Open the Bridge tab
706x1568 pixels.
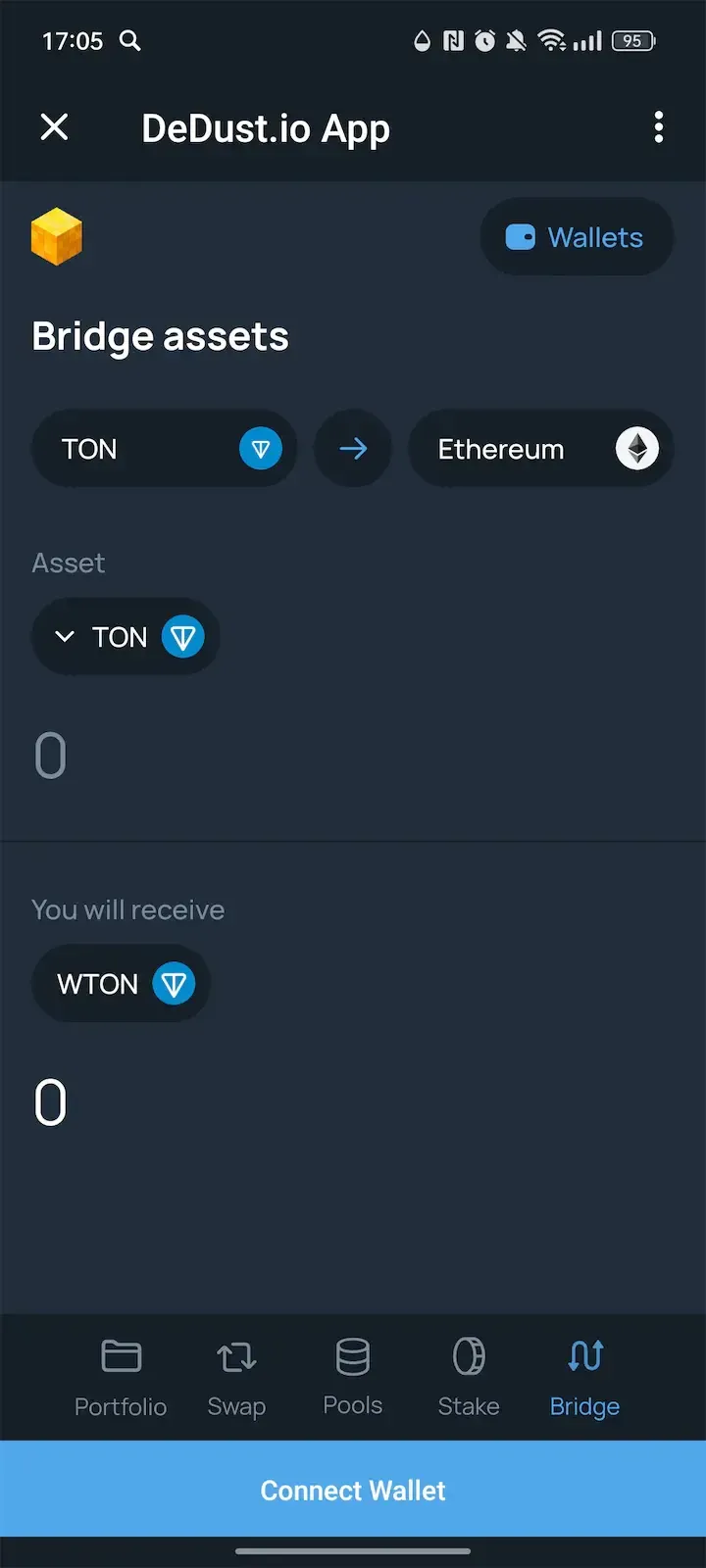click(x=584, y=1377)
